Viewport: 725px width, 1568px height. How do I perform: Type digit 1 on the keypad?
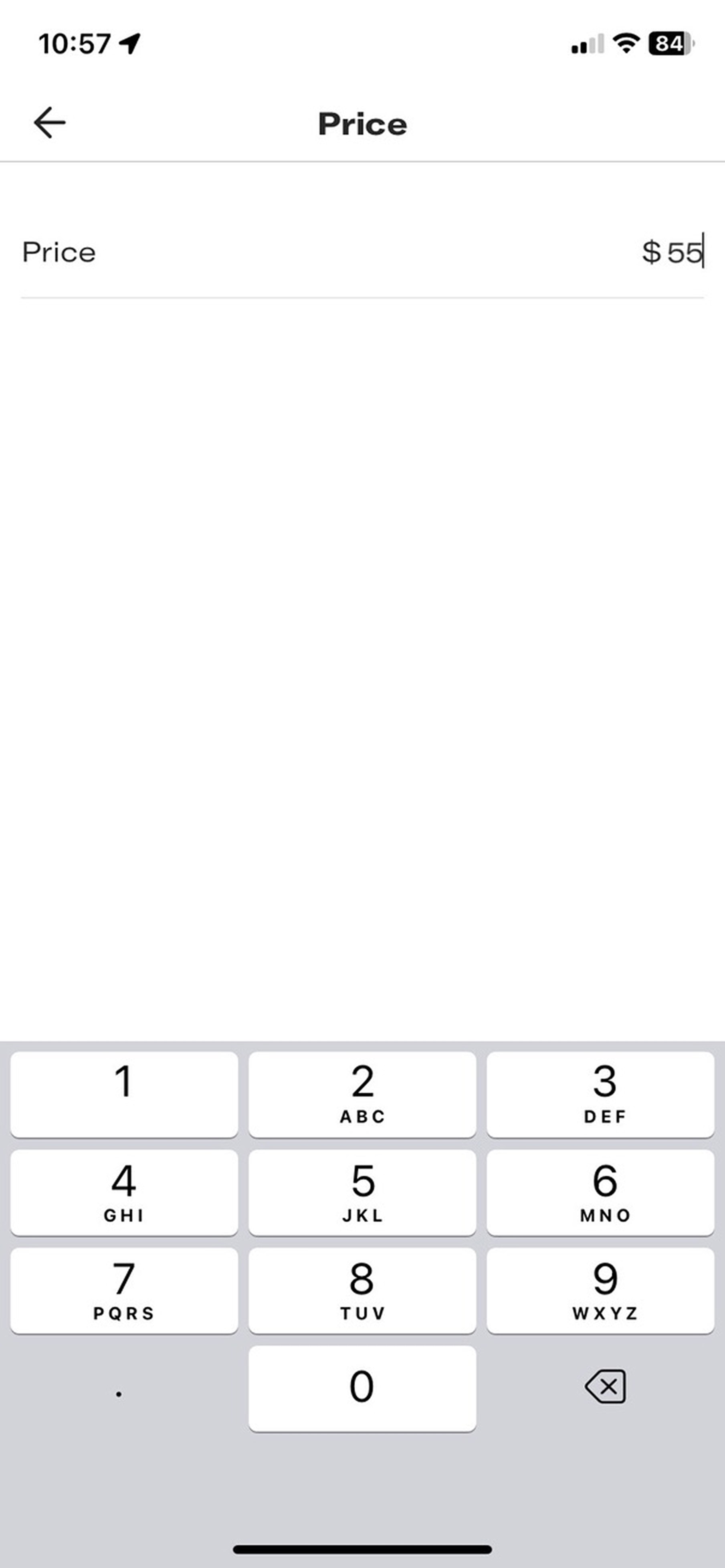click(x=124, y=1094)
